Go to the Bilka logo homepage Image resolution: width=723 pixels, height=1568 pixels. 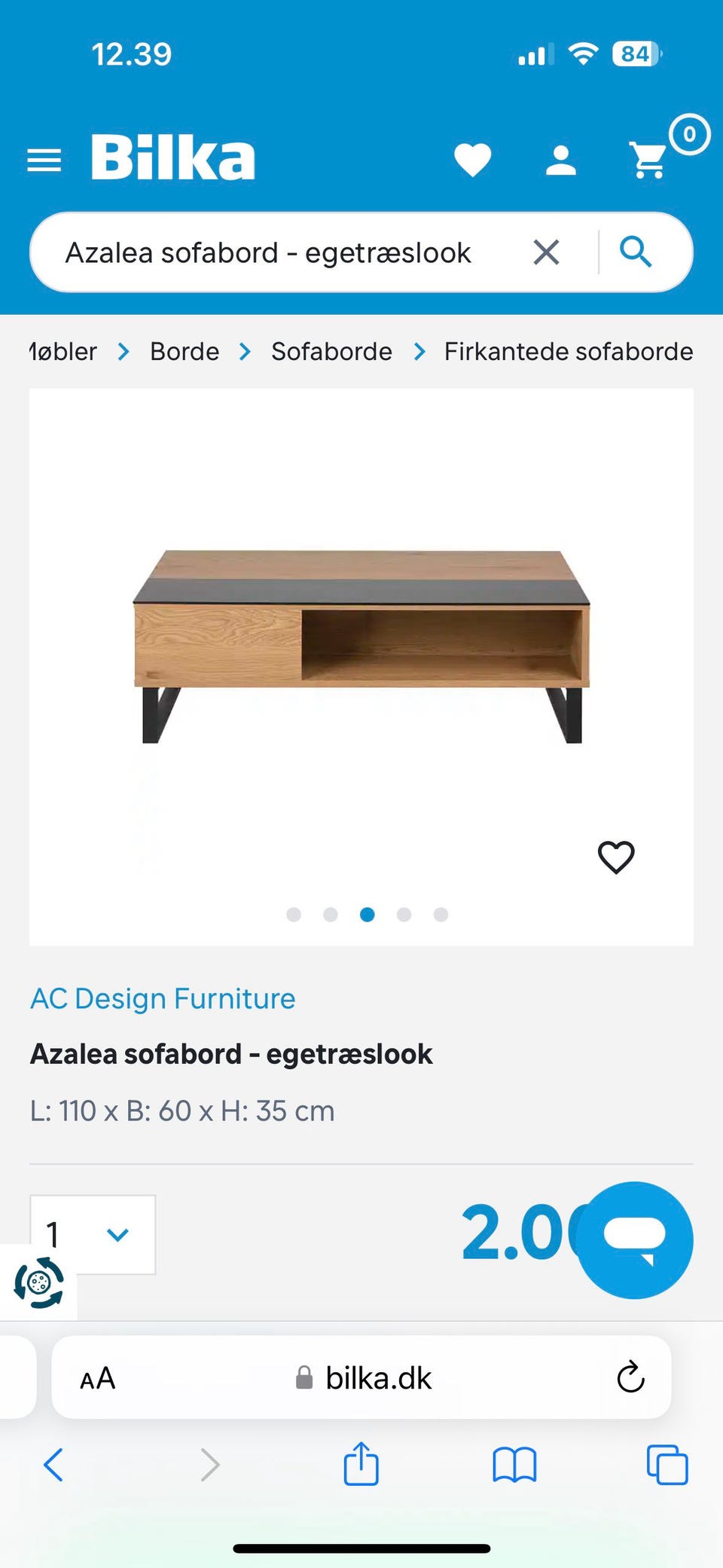tap(172, 157)
